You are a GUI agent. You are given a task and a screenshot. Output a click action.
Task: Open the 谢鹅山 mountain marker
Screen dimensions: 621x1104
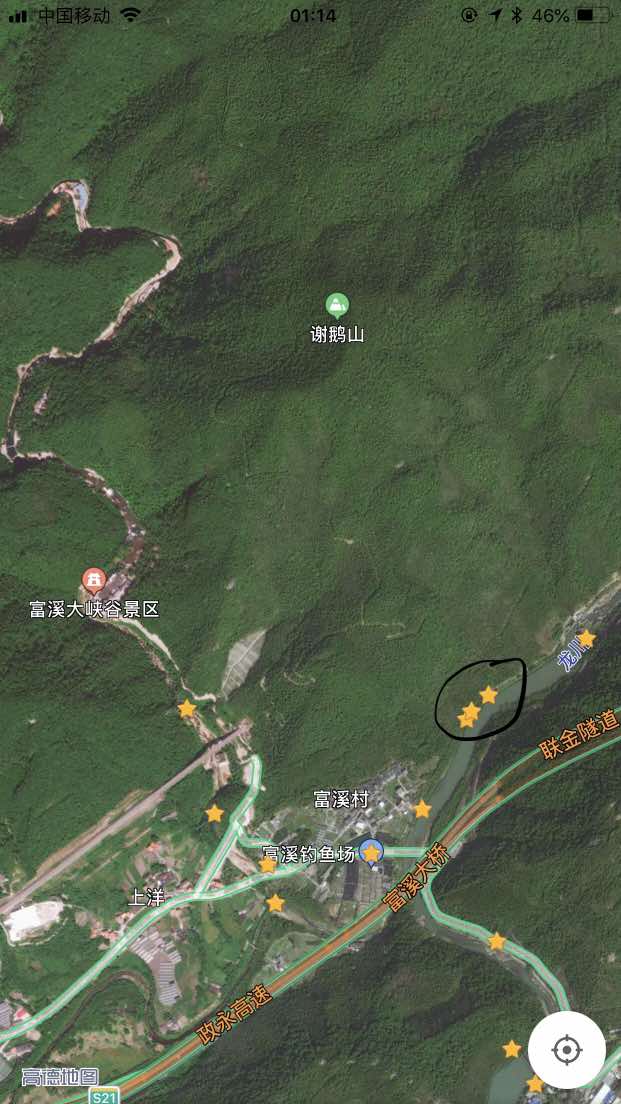click(337, 305)
